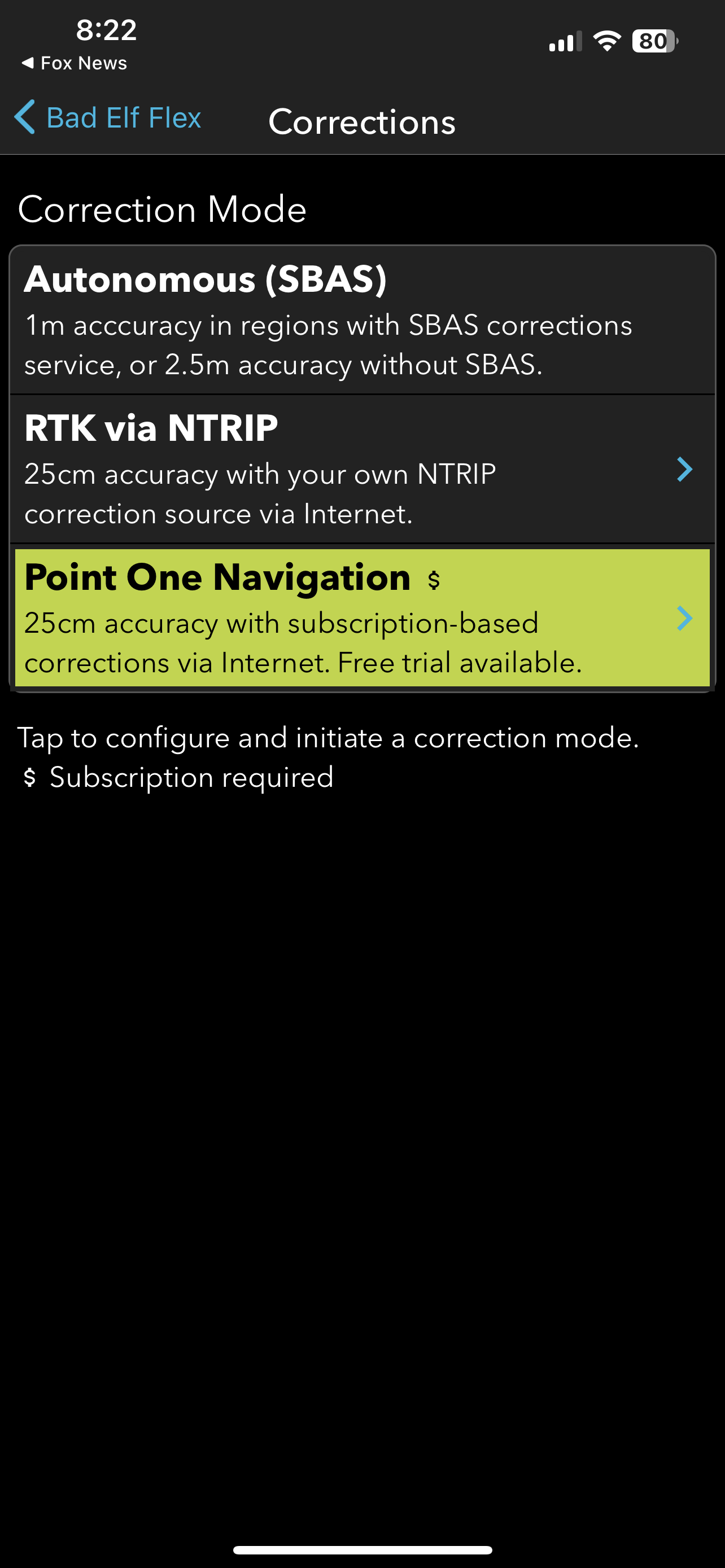
Task: Open RTK via NTRIP settings
Action: [x=361, y=469]
